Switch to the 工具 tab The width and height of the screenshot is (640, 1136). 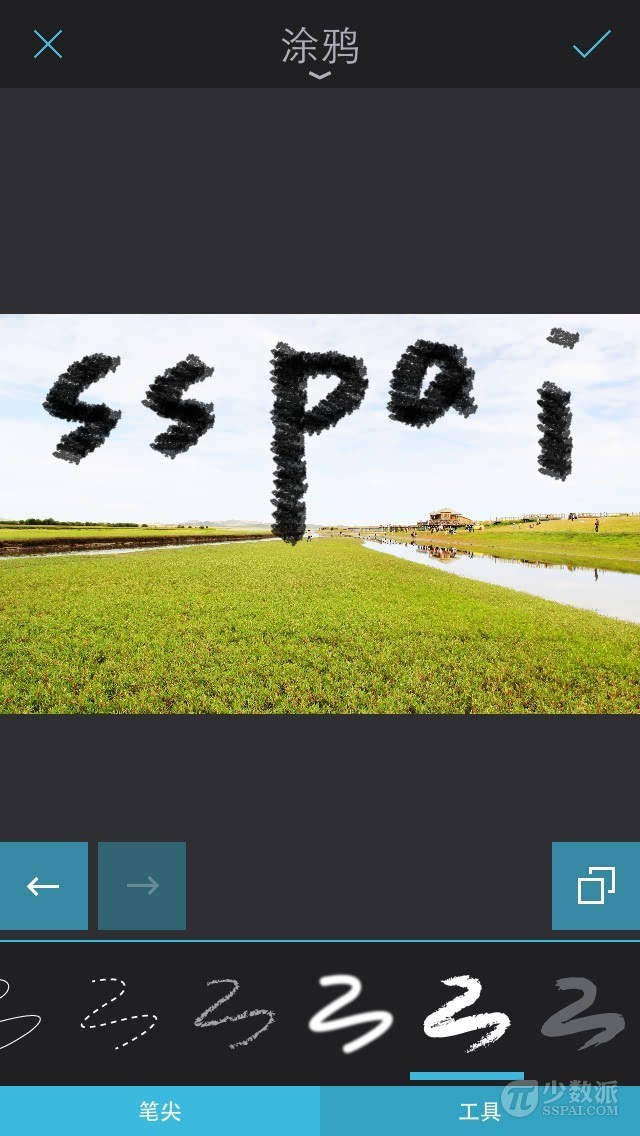480,1111
